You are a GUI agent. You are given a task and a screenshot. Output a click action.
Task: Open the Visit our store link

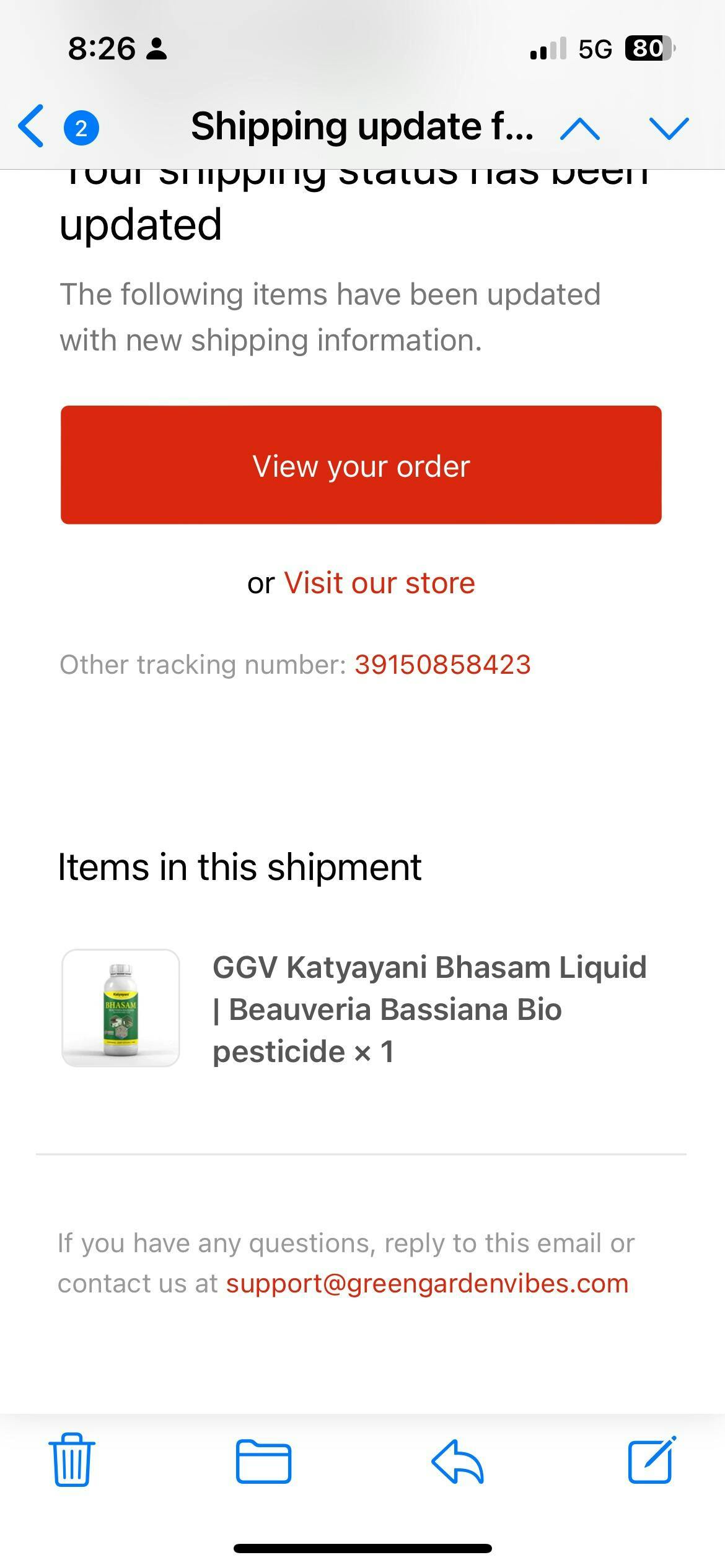pos(379,583)
